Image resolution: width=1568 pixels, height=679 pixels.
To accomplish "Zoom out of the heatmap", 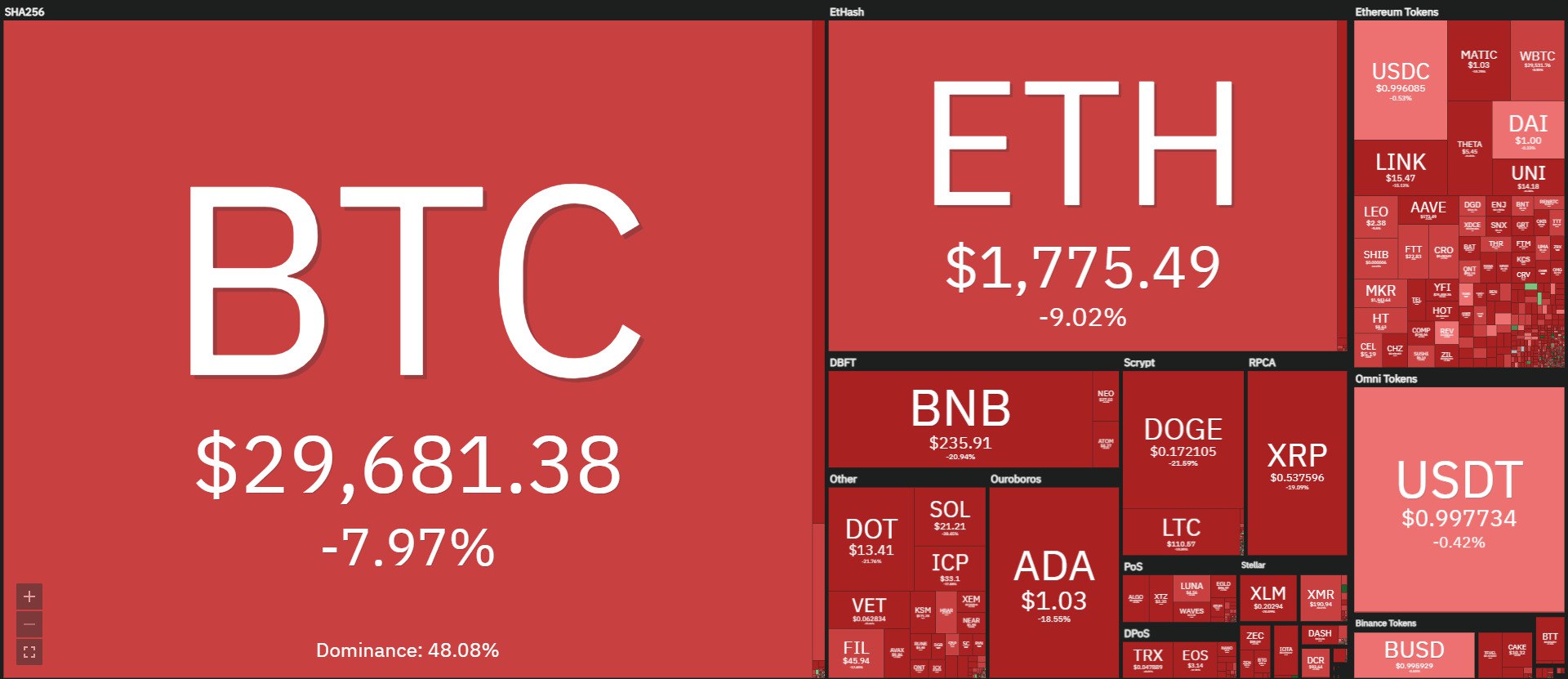I will 29,625.
